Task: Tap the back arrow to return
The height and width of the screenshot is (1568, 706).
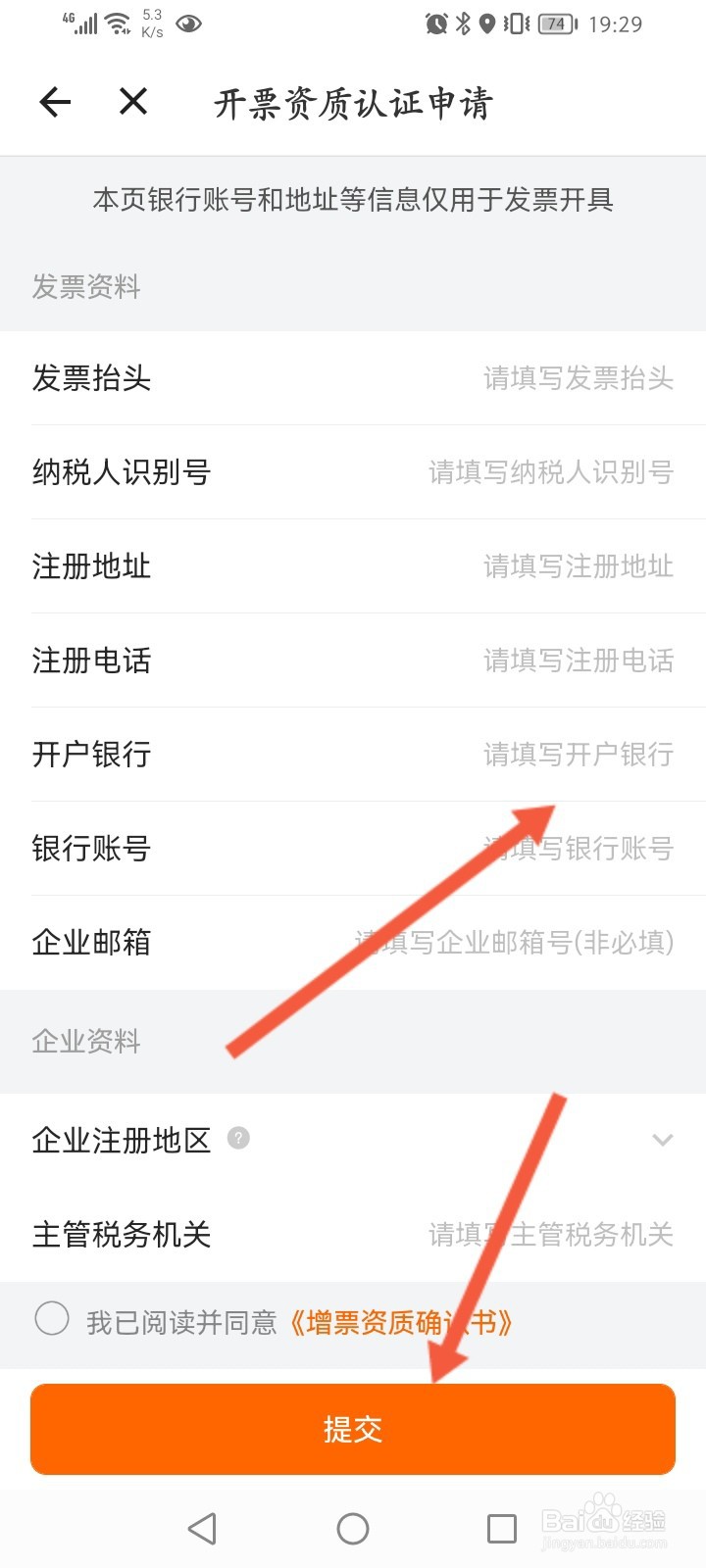Action: [56, 101]
